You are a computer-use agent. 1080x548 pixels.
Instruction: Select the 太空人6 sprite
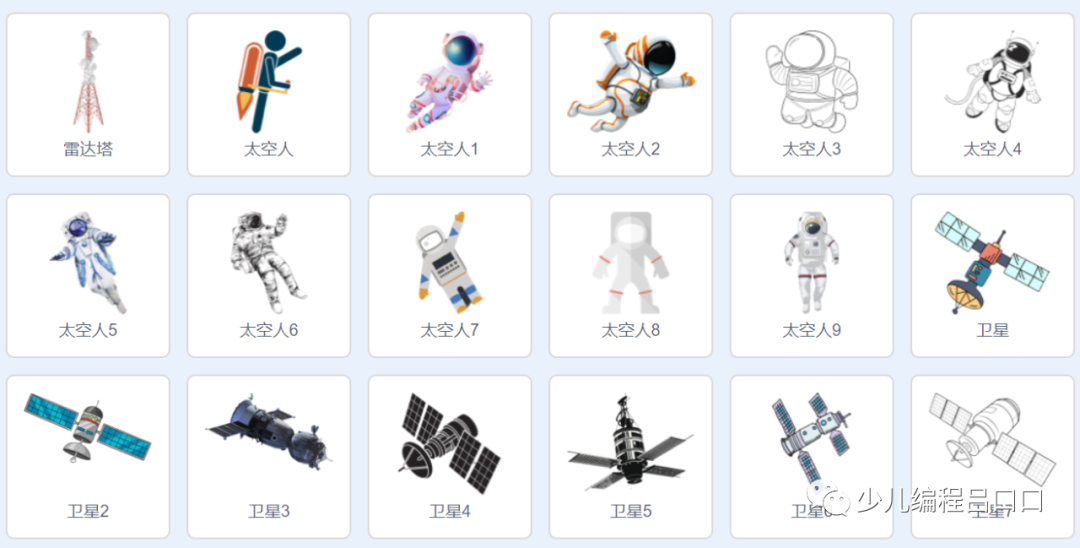[x=269, y=275]
